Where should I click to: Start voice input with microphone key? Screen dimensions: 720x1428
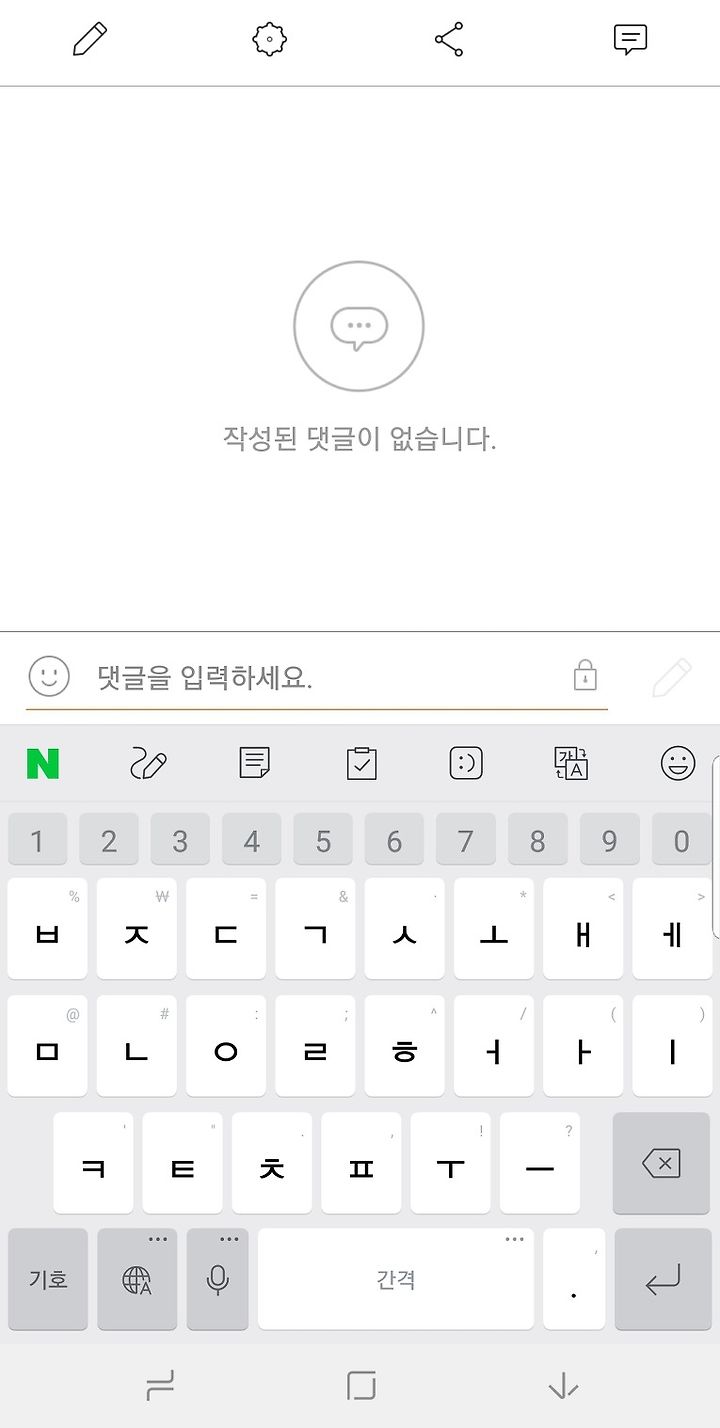(x=218, y=1279)
